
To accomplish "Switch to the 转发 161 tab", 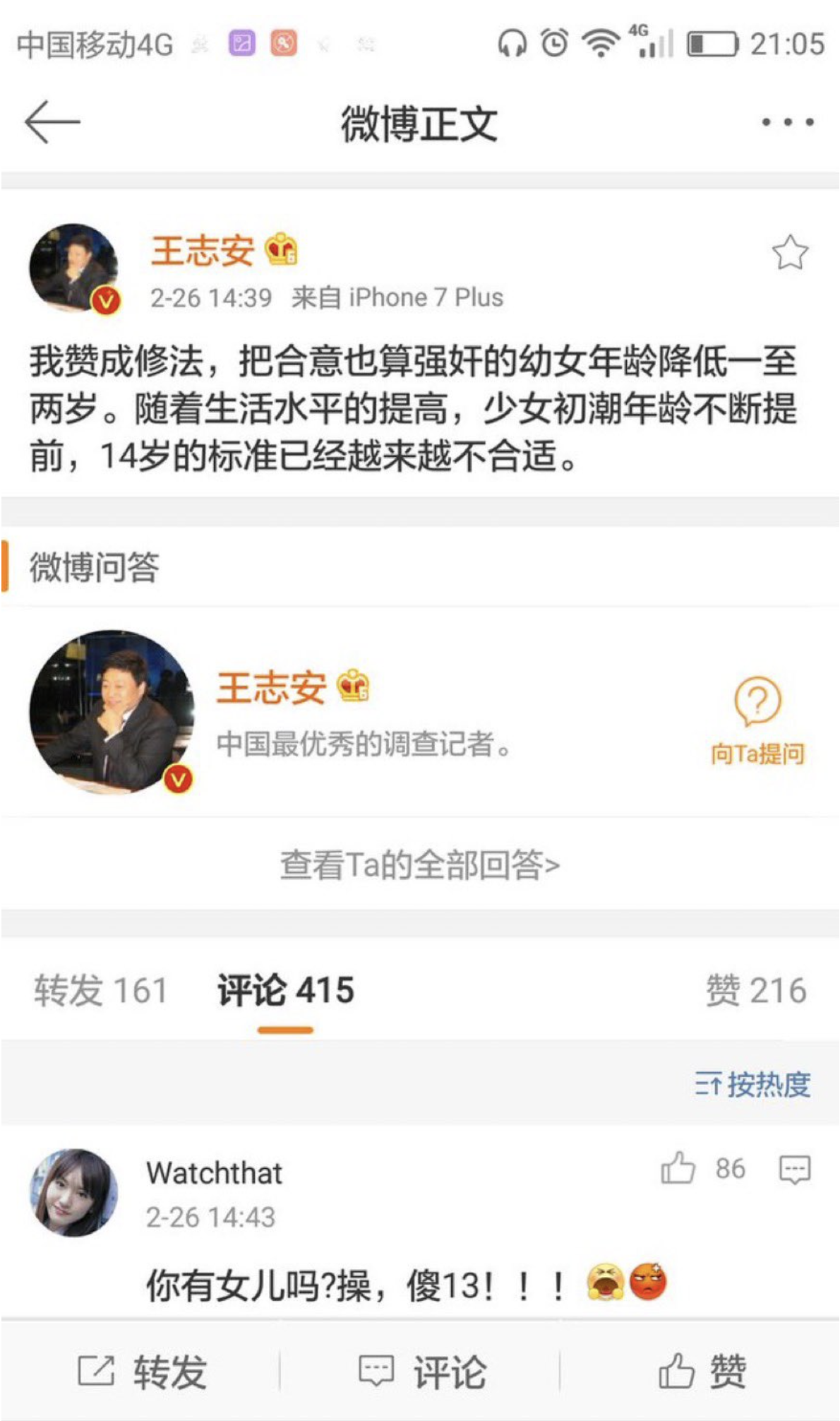I will 100,990.
